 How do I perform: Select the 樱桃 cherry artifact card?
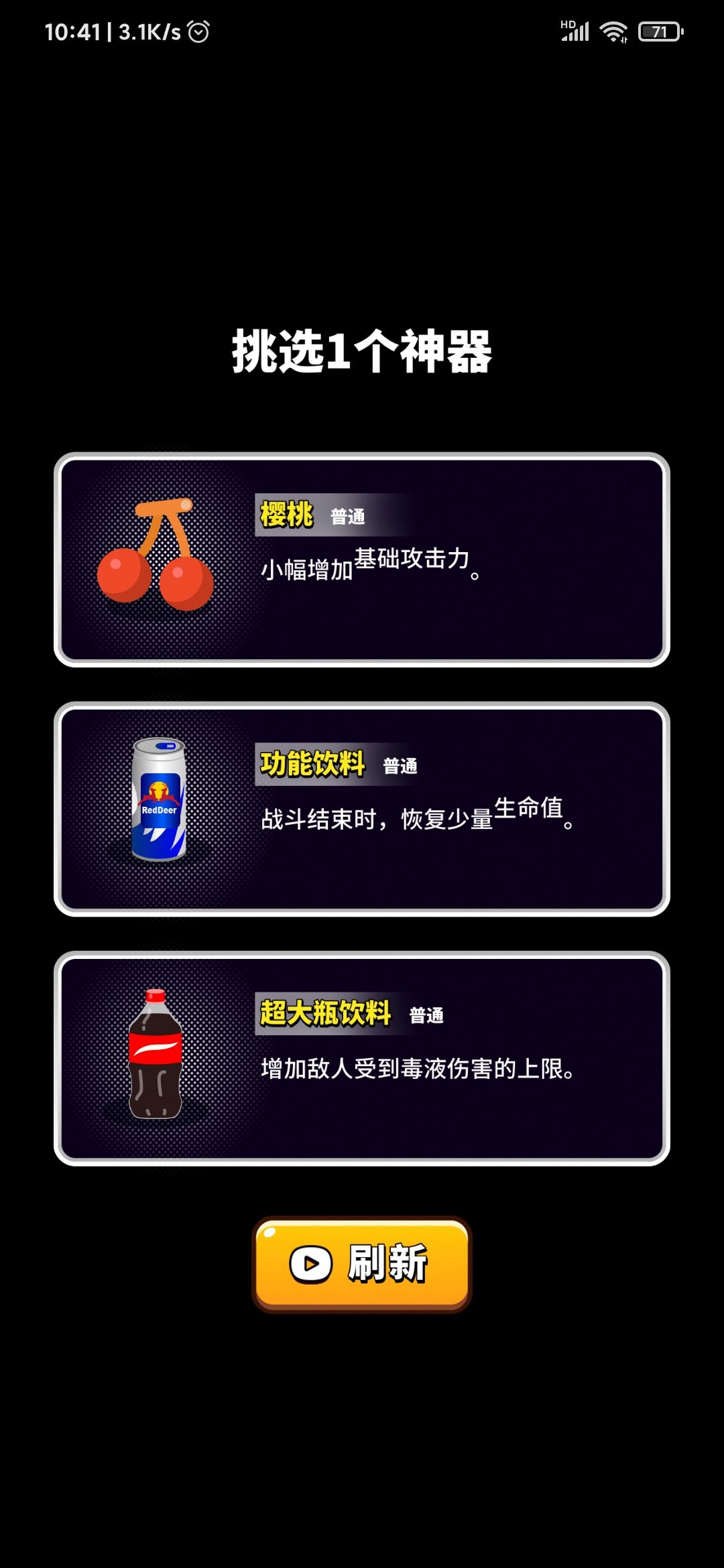[x=362, y=560]
